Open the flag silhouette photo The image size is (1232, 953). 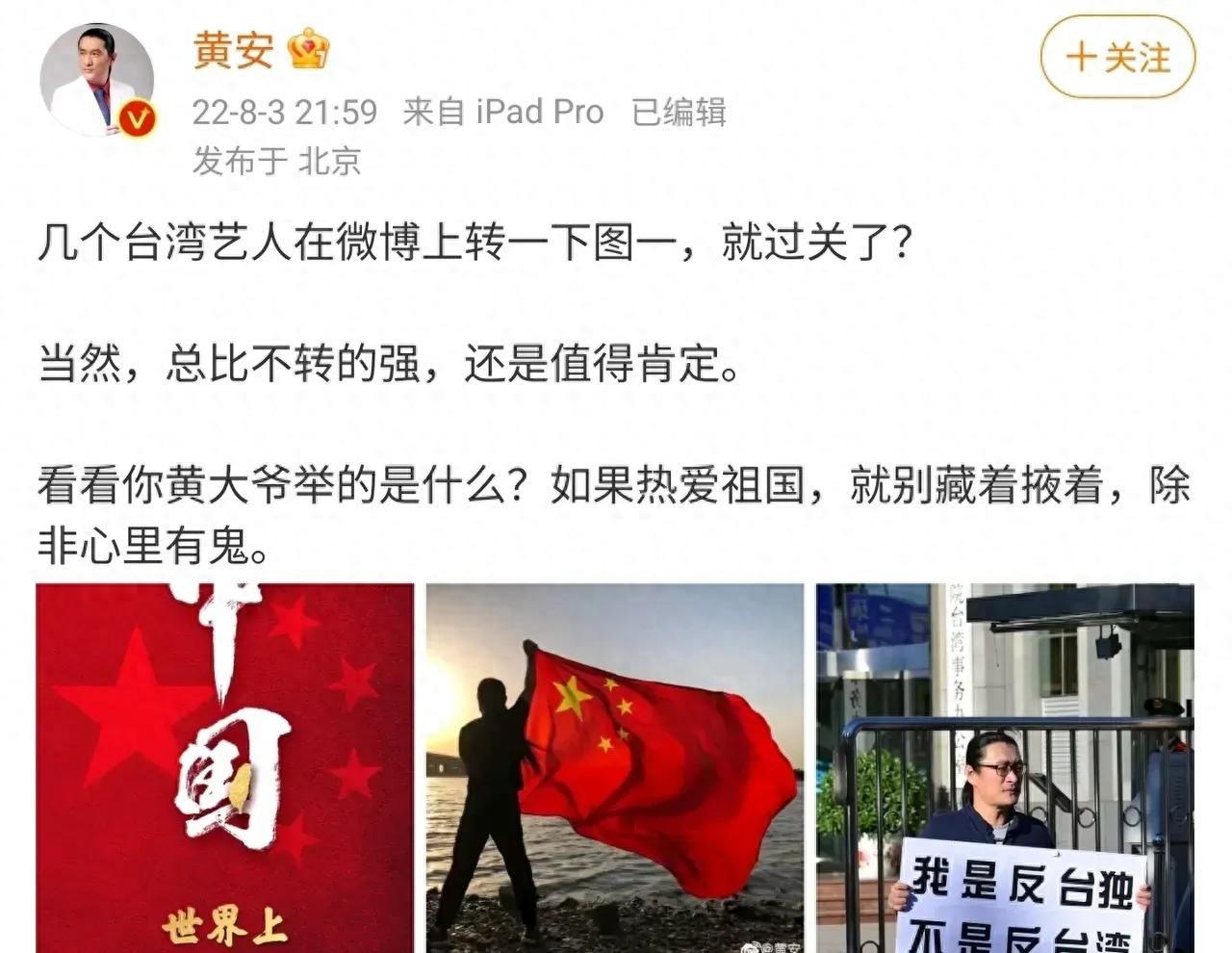614,767
